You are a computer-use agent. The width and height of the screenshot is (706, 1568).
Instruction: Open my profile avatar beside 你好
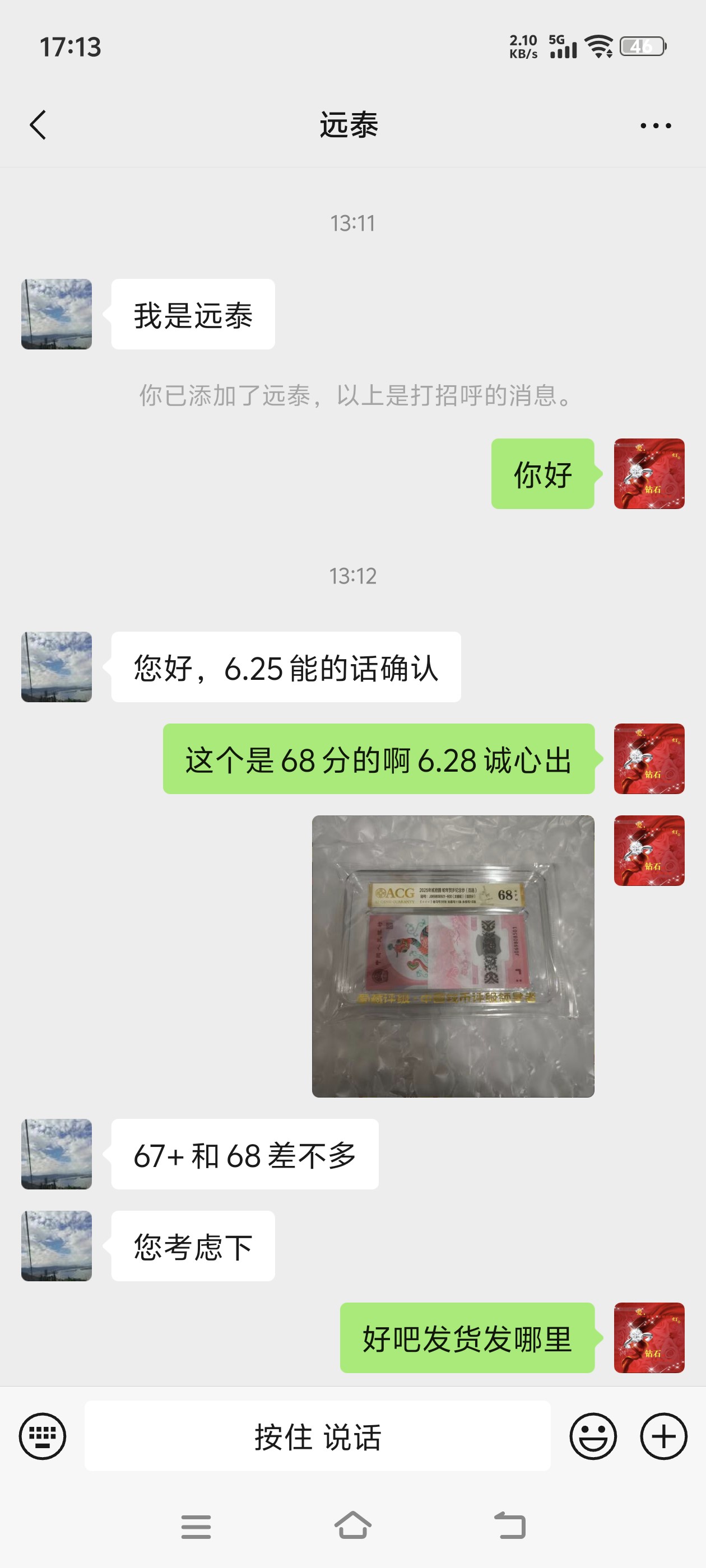click(x=649, y=474)
